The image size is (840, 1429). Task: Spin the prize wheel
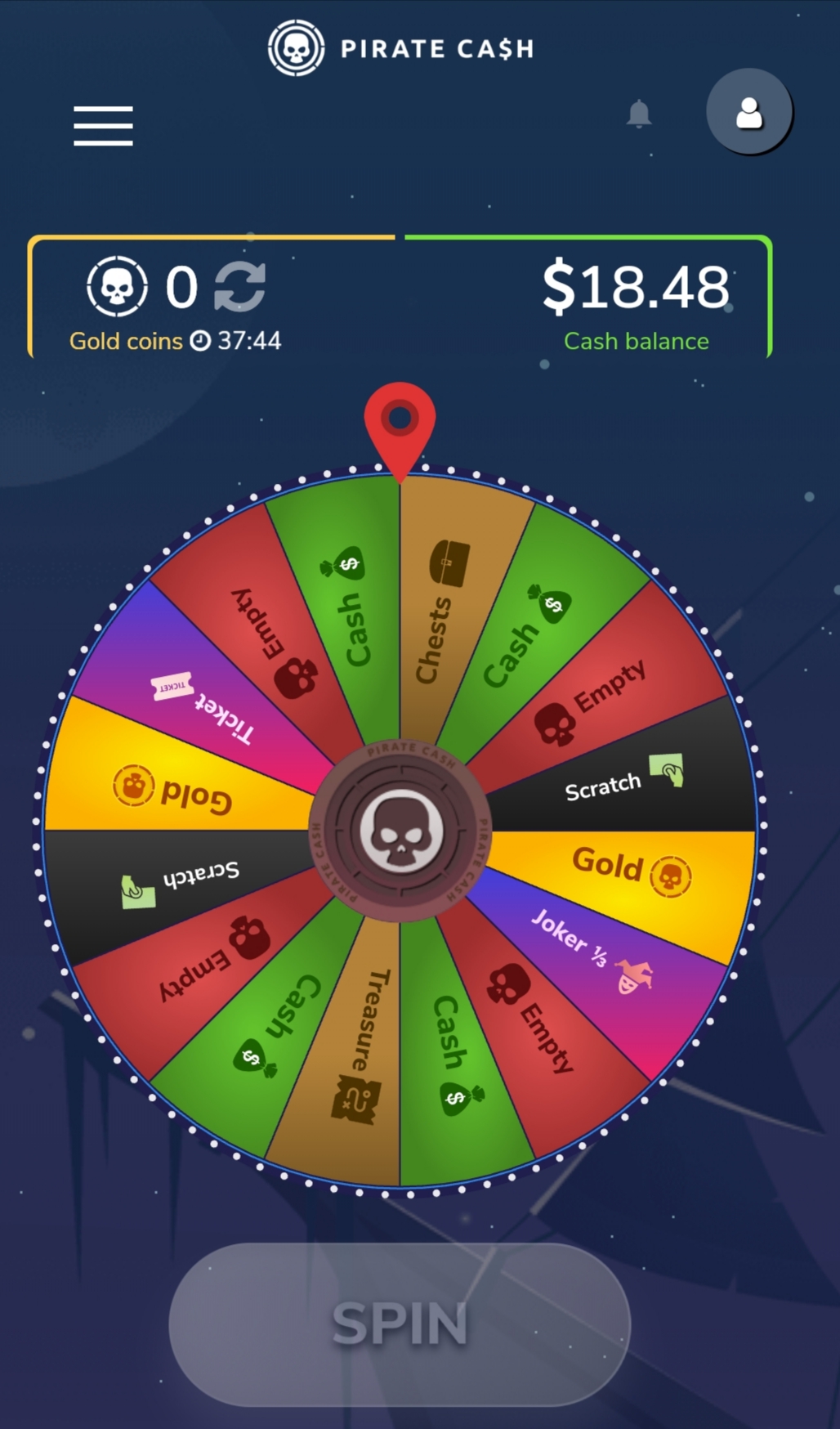pyautogui.click(x=400, y=1324)
